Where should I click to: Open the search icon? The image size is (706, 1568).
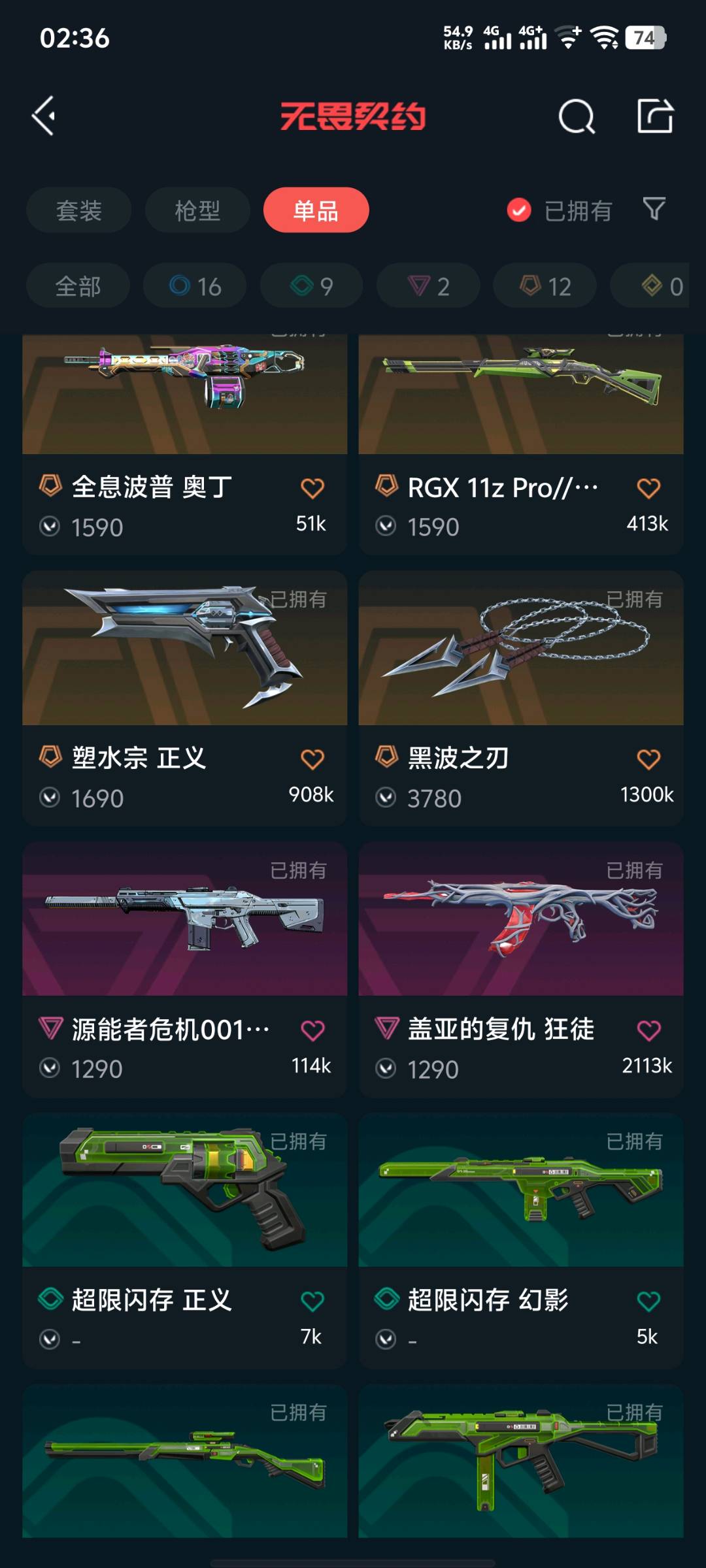[x=576, y=117]
